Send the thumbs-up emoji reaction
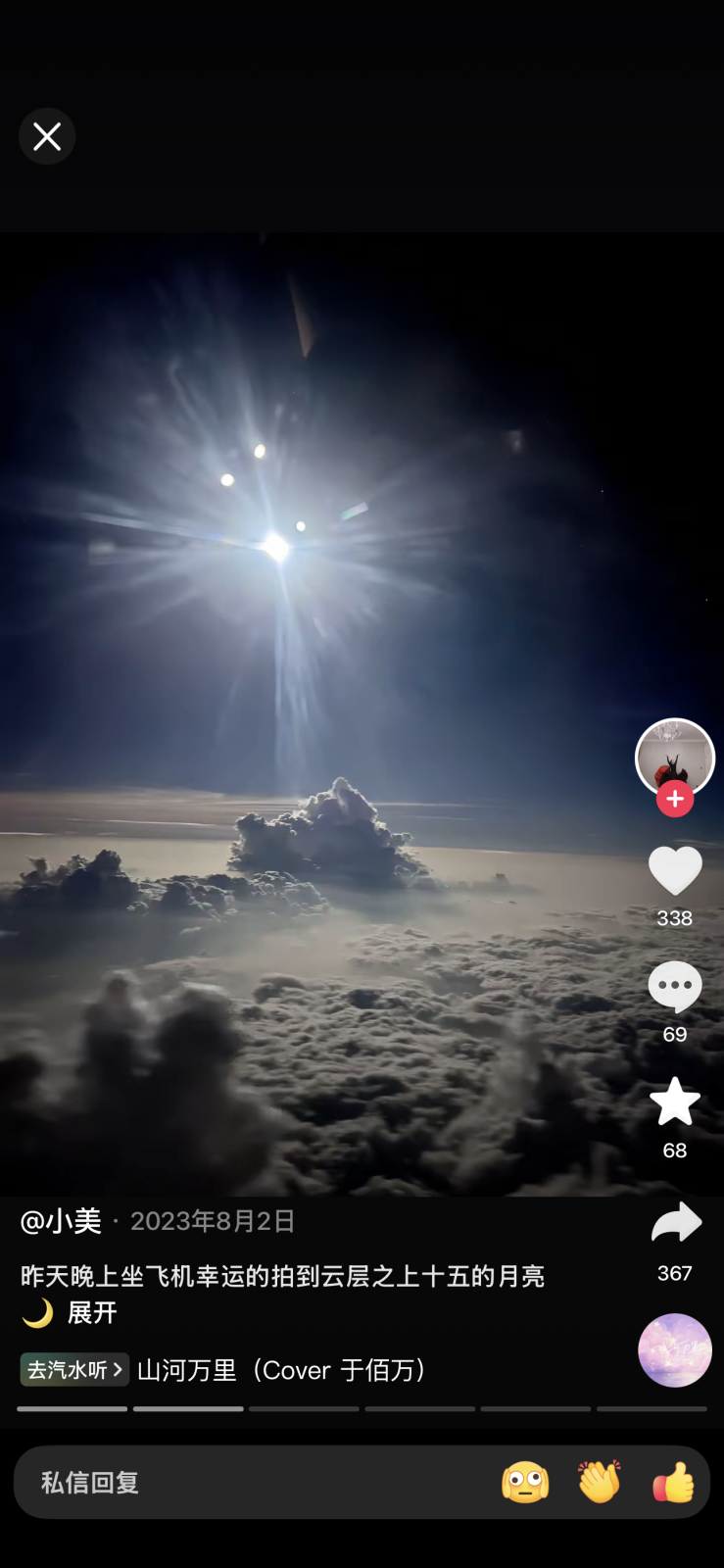Viewport: 724px width, 1568px height. click(x=673, y=1482)
